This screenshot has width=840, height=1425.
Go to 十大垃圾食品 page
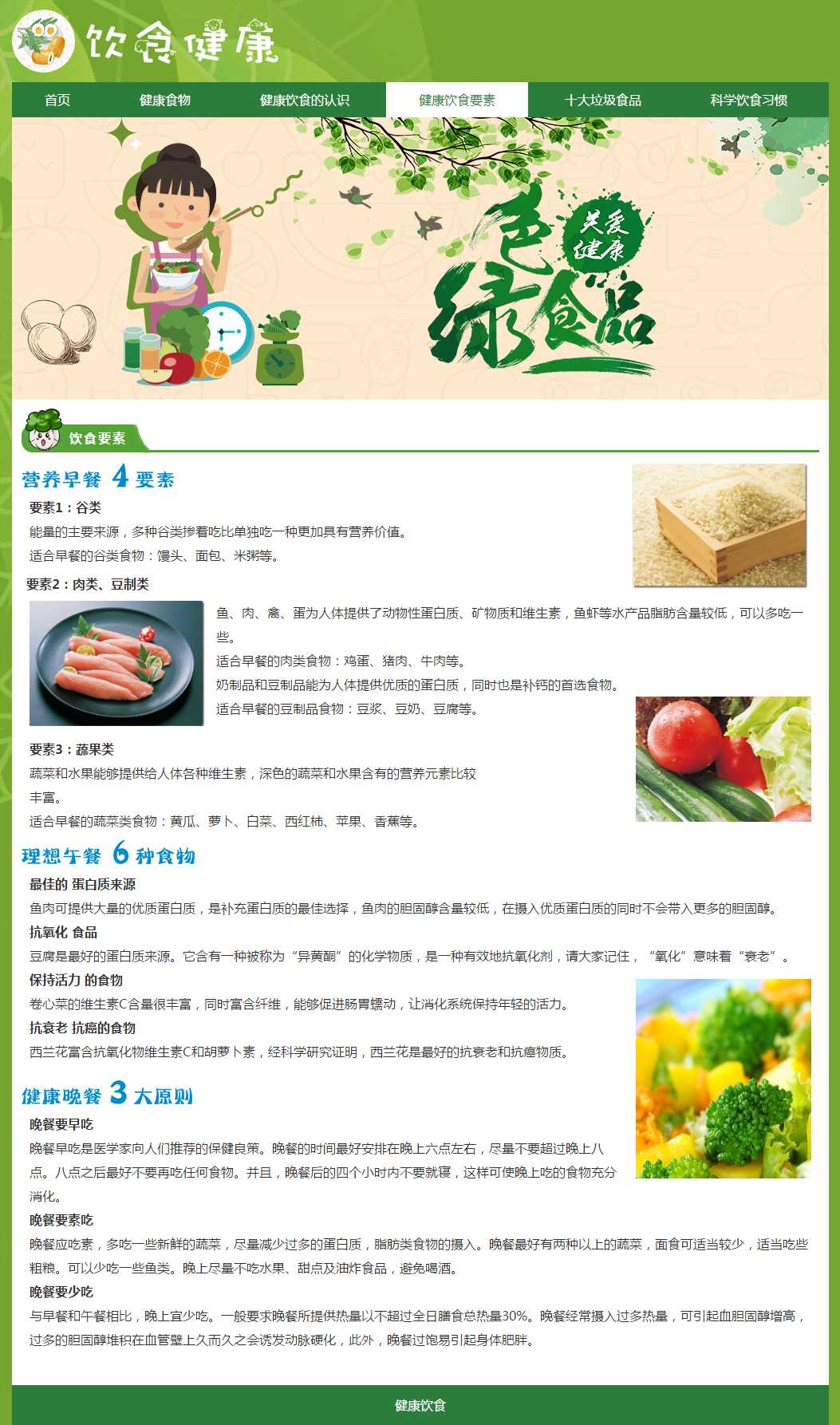tap(603, 100)
